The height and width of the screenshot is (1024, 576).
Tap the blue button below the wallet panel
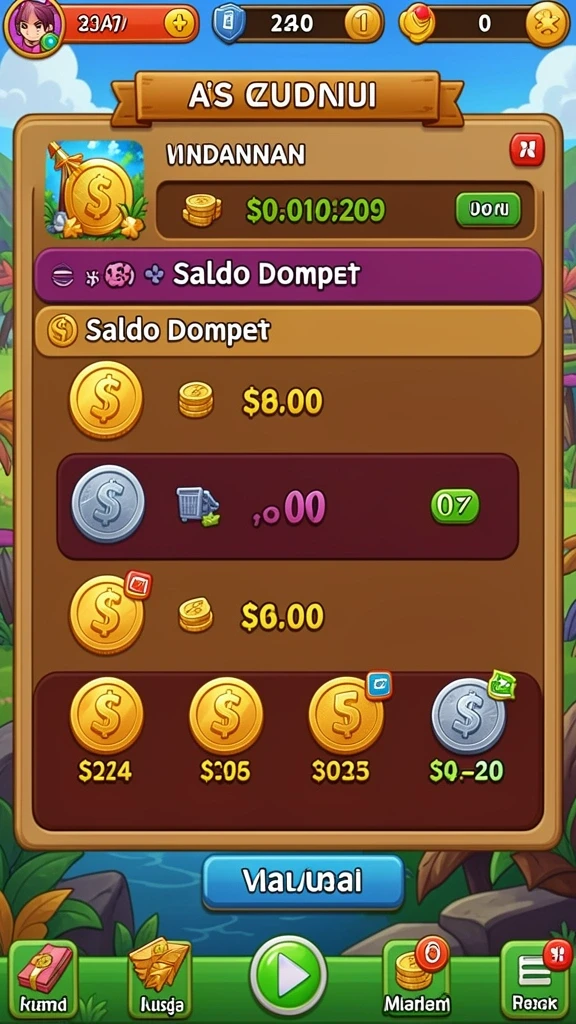pos(303,881)
